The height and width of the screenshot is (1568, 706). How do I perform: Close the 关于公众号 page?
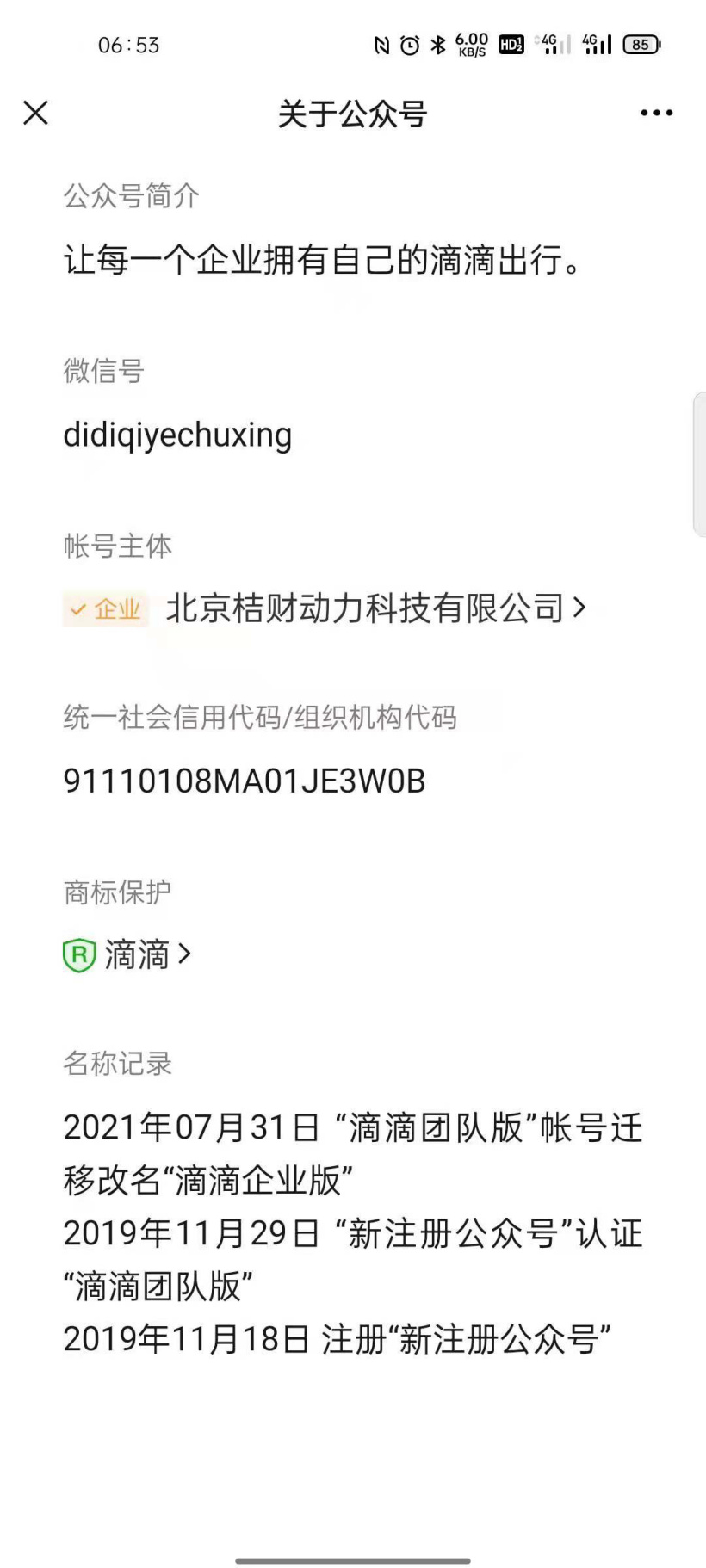[x=35, y=113]
